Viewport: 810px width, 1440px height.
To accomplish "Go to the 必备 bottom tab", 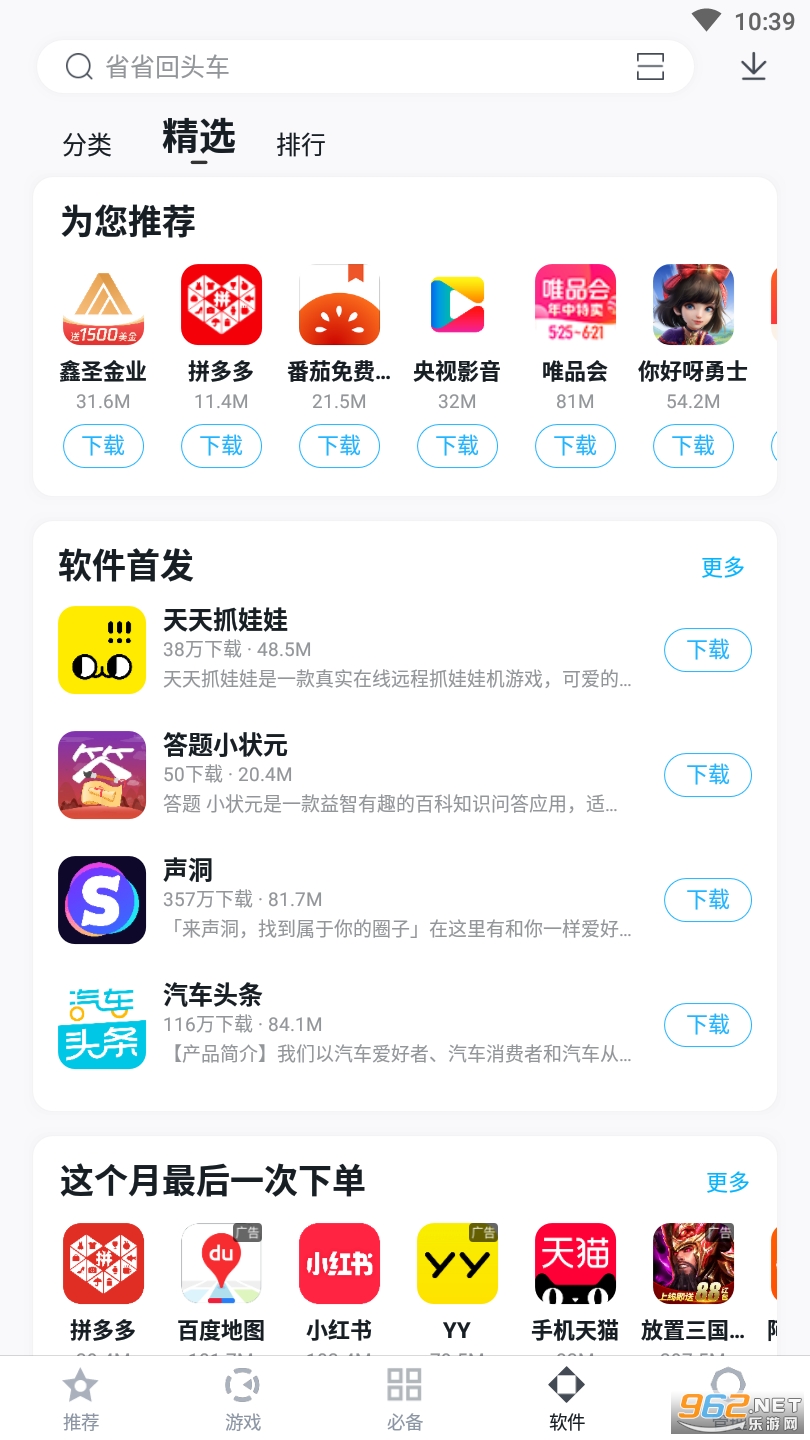I will click(405, 1400).
